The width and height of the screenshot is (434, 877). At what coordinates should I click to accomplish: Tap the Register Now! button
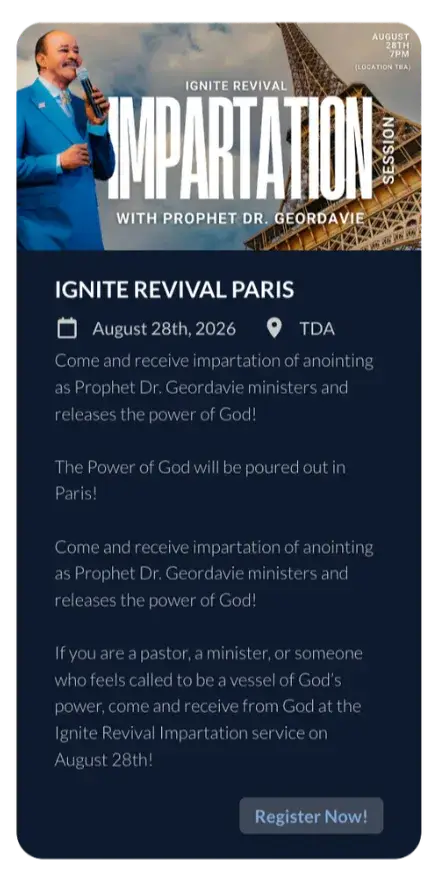(x=311, y=816)
